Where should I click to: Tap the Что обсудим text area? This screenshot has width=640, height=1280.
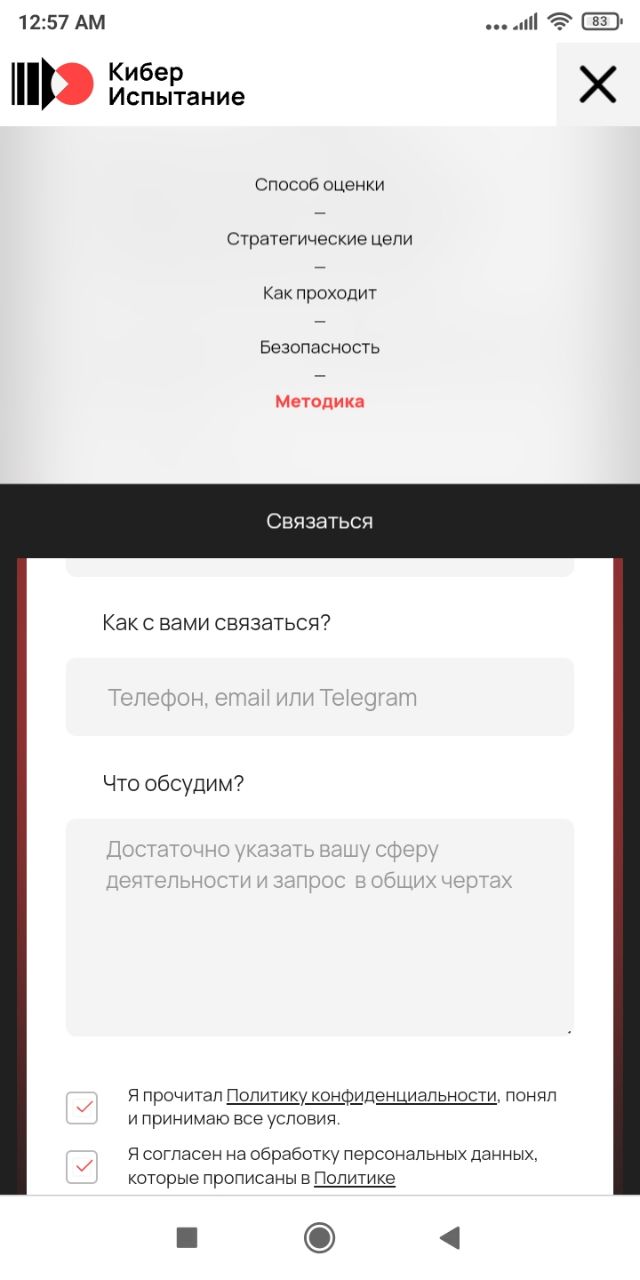(320, 927)
